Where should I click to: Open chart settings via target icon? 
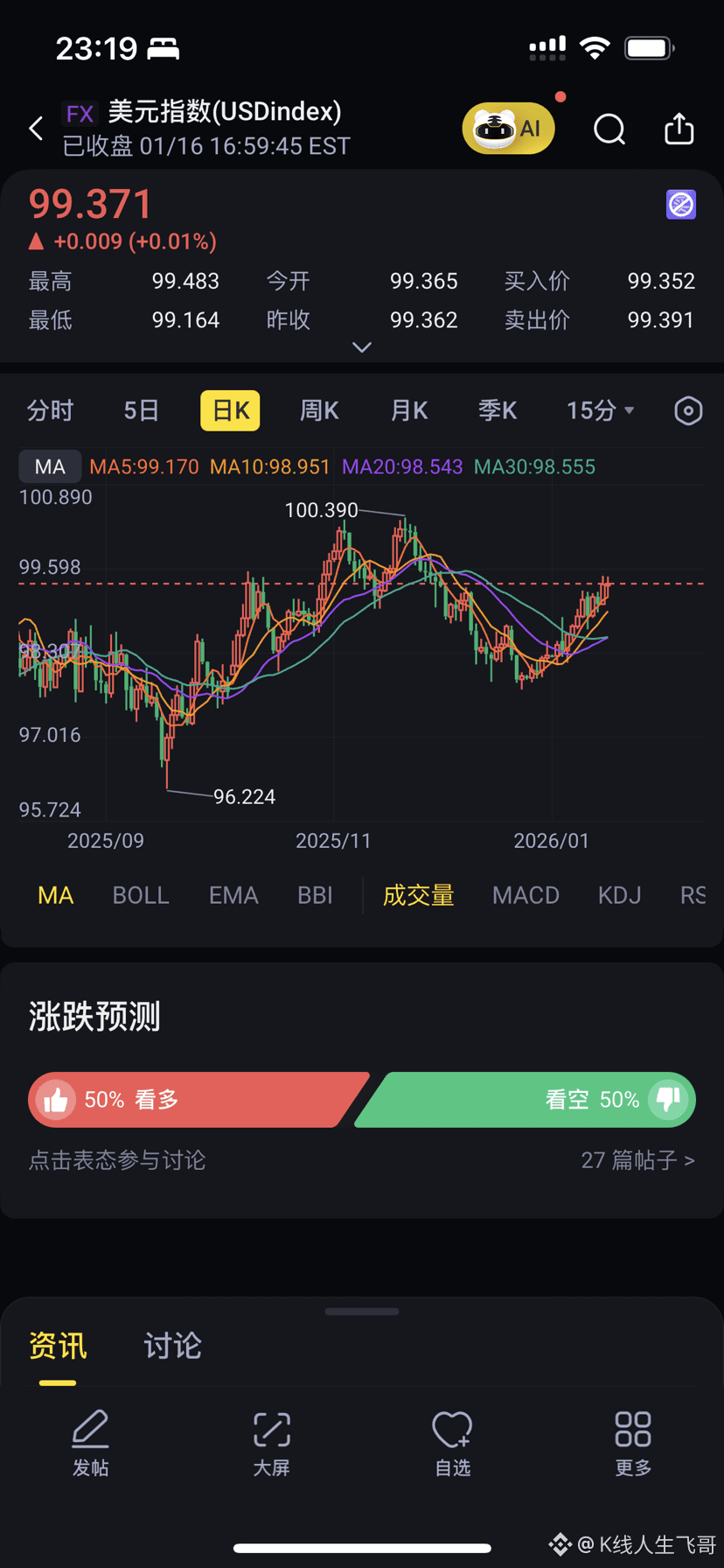click(688, 410)
